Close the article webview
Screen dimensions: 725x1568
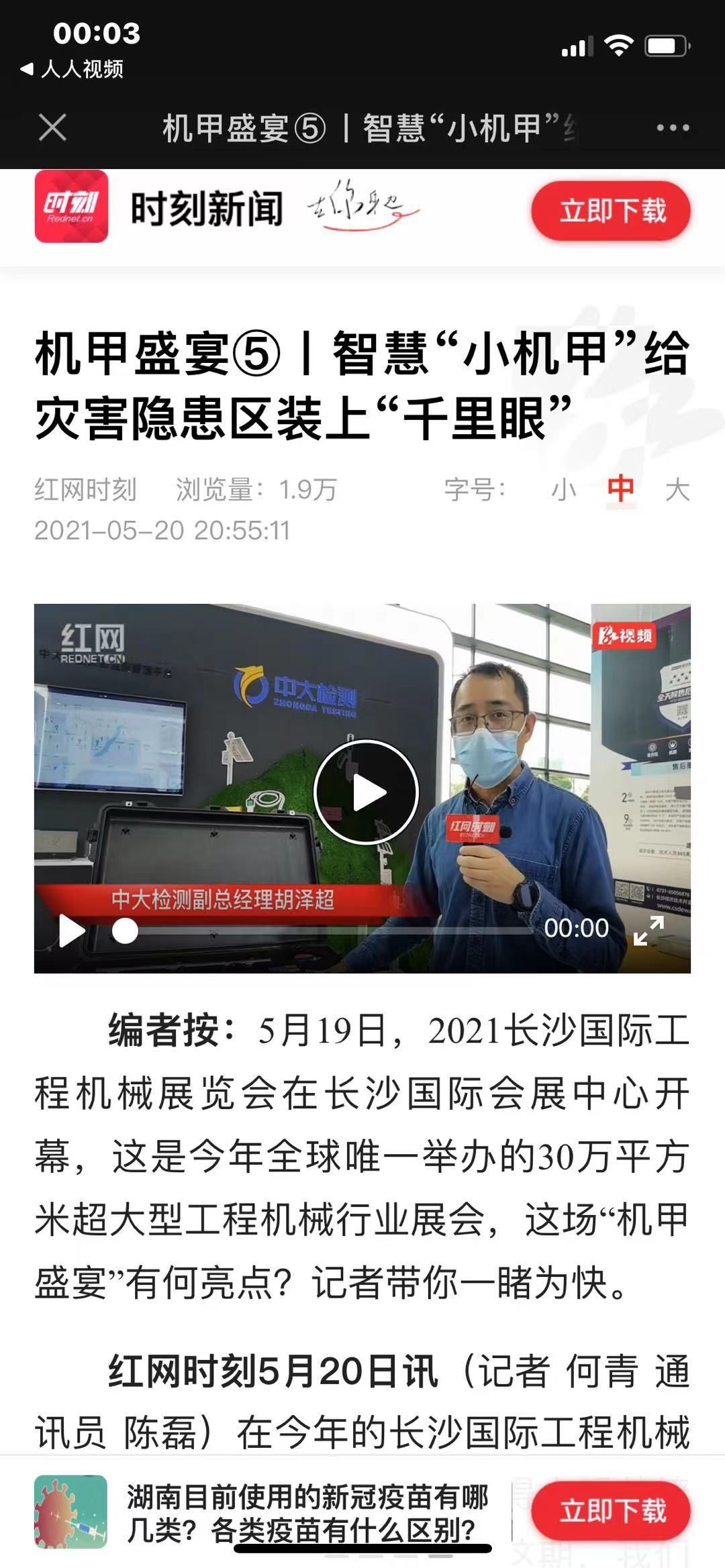[52, 127]
